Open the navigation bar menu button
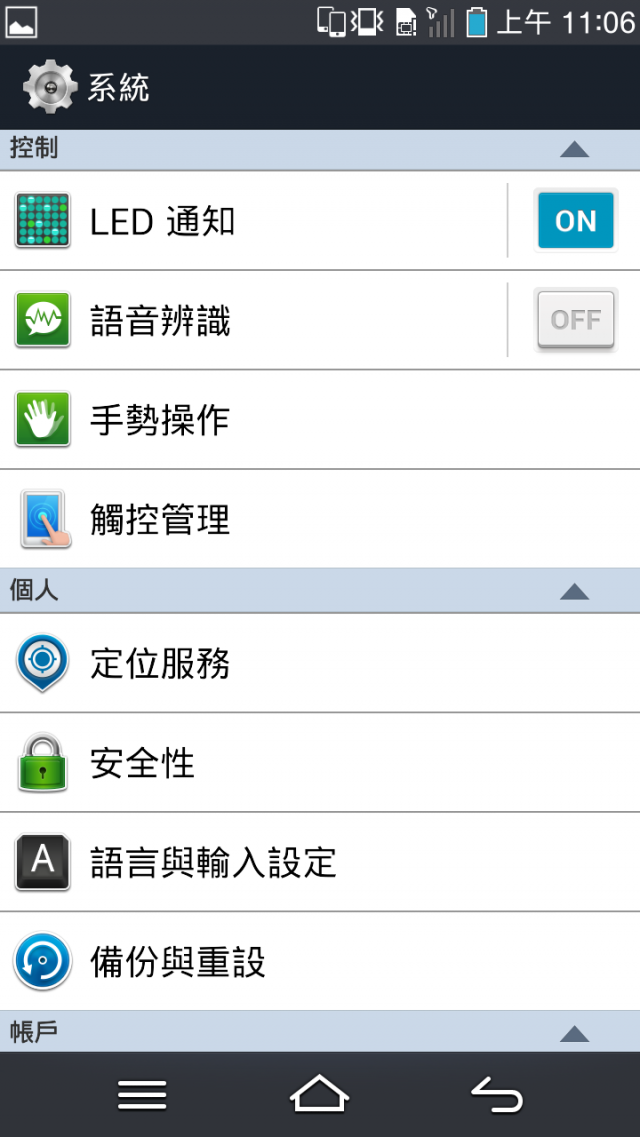 click(x=142, y=1094)
